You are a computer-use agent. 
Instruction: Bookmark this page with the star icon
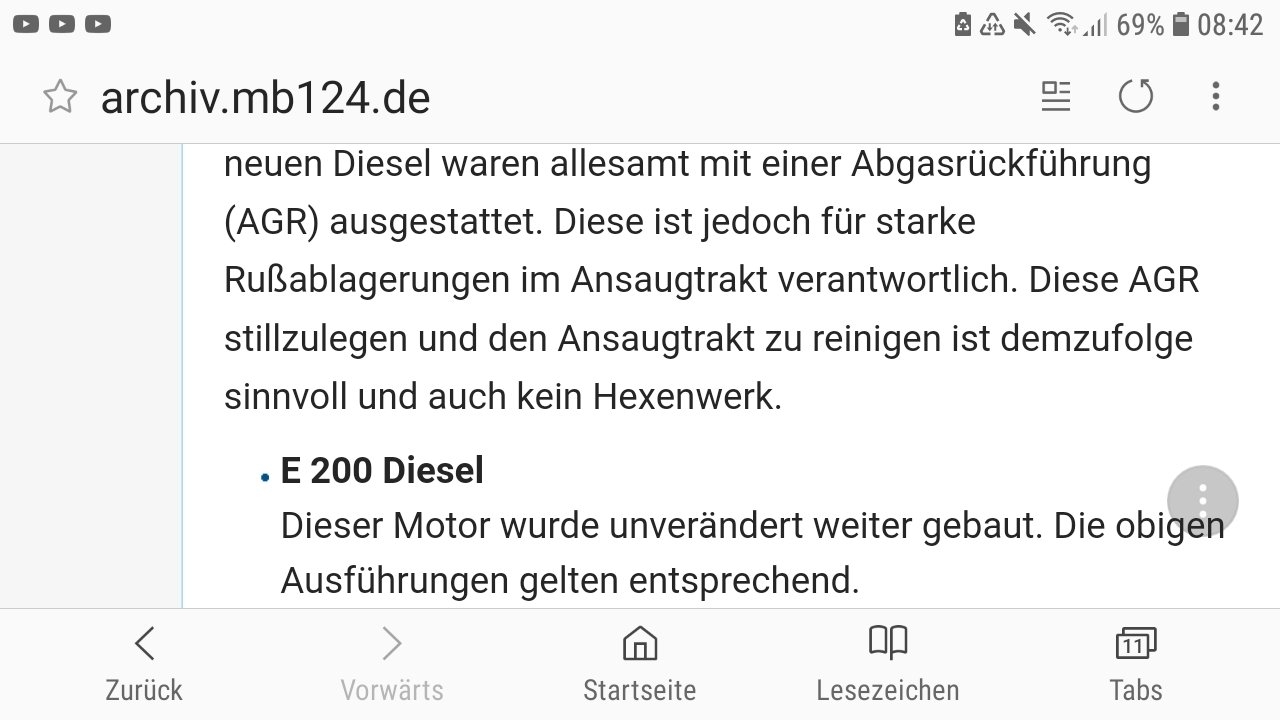click(60, 97)
